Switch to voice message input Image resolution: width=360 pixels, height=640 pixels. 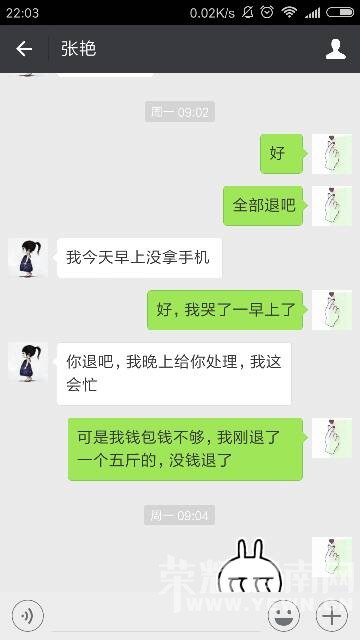(x=27, y=616)
